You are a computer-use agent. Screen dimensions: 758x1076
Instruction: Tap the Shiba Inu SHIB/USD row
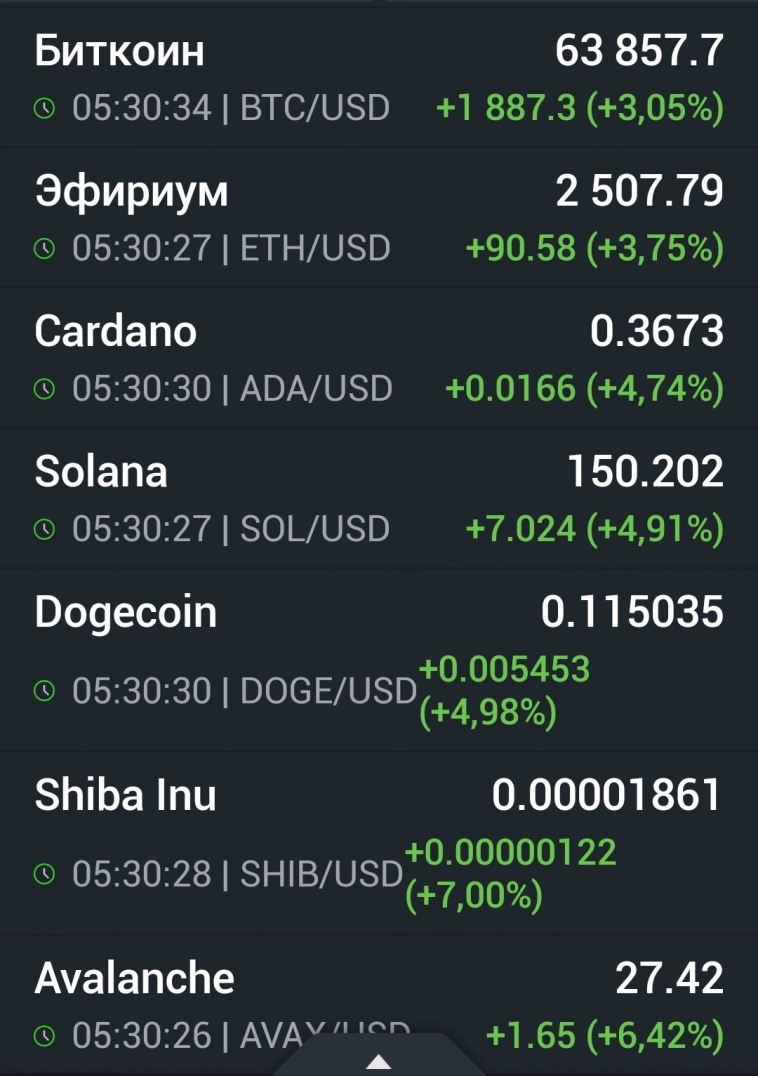tap(378, 842)
